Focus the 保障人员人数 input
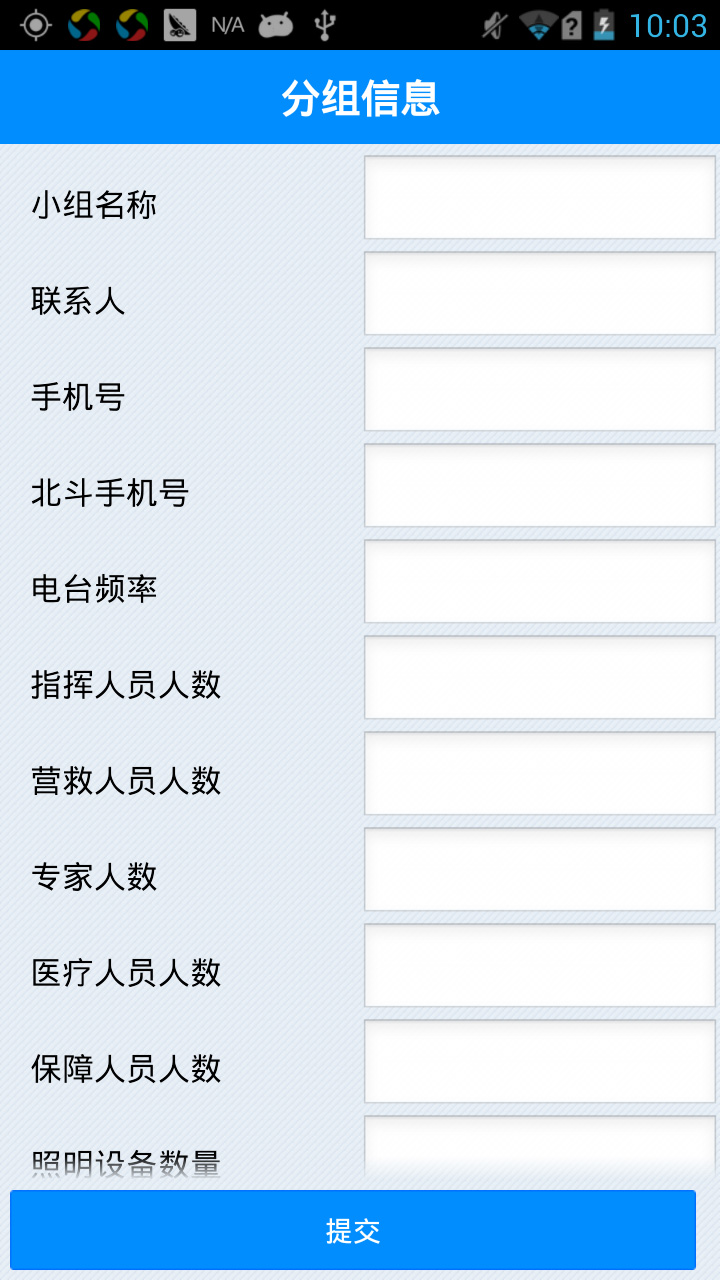Viewport: 720px width, 1280px height. pyautogui.click(x=540, y=1061)
